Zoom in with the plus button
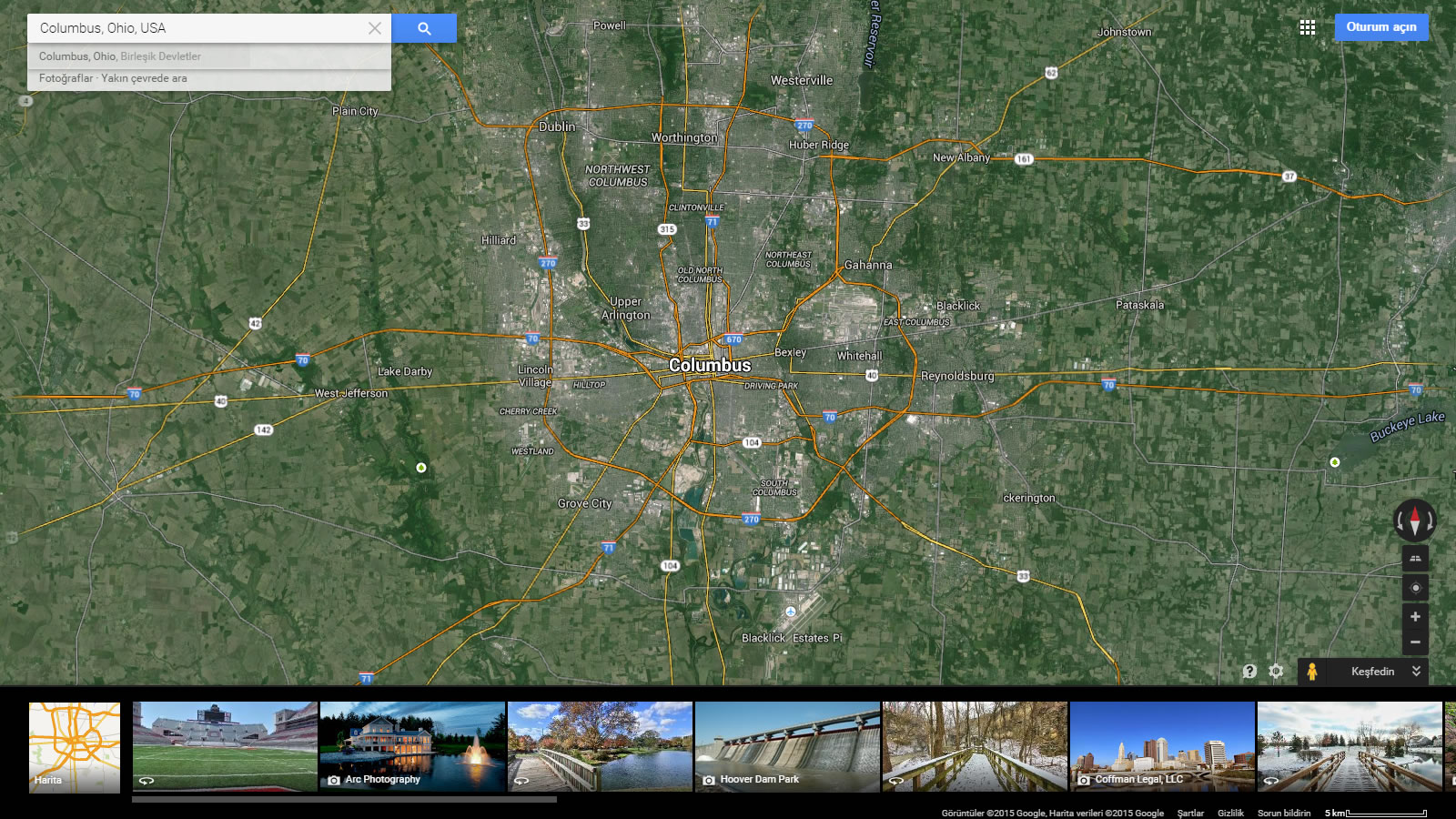This screenshot has height=819, width=1456. coord(1415,617)
